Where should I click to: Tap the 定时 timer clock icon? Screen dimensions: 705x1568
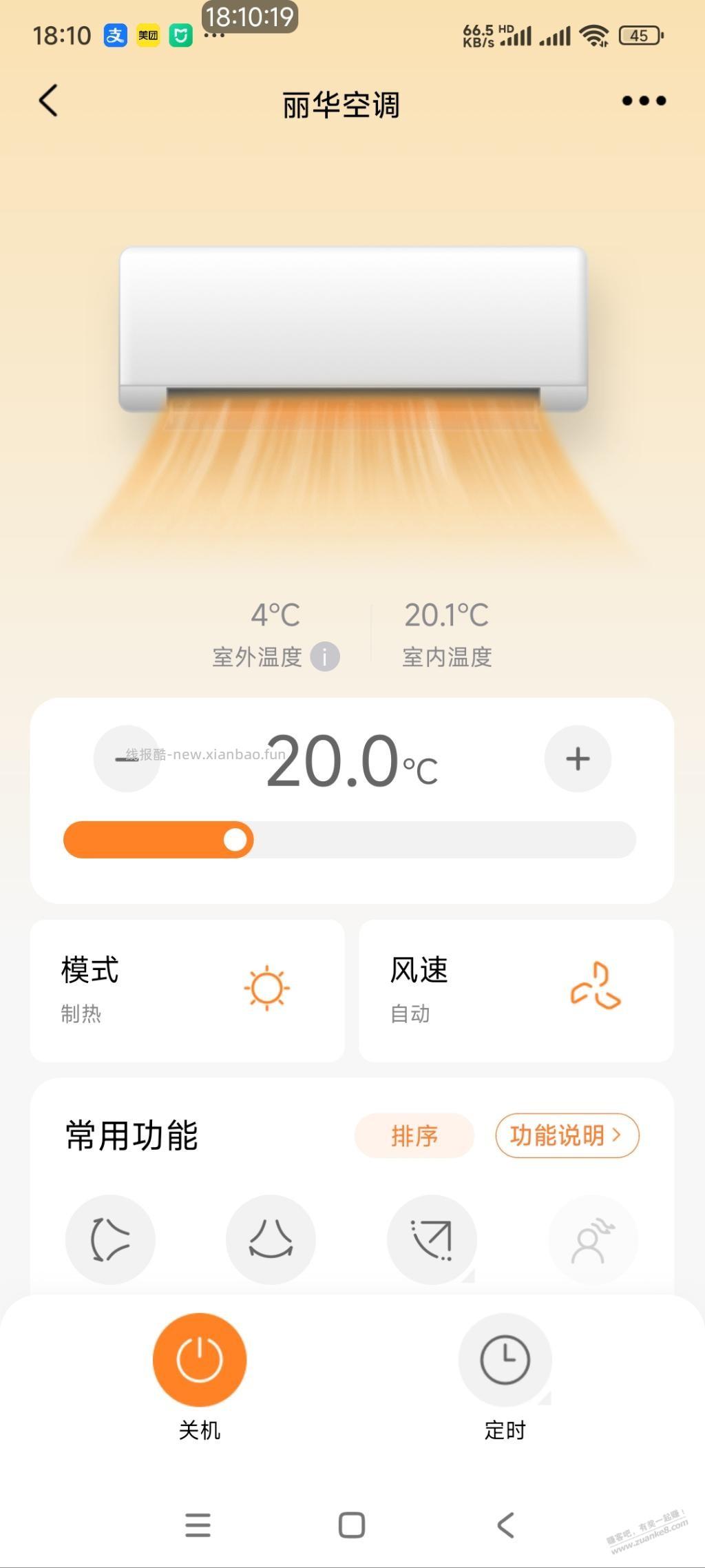coord(505,1359)
